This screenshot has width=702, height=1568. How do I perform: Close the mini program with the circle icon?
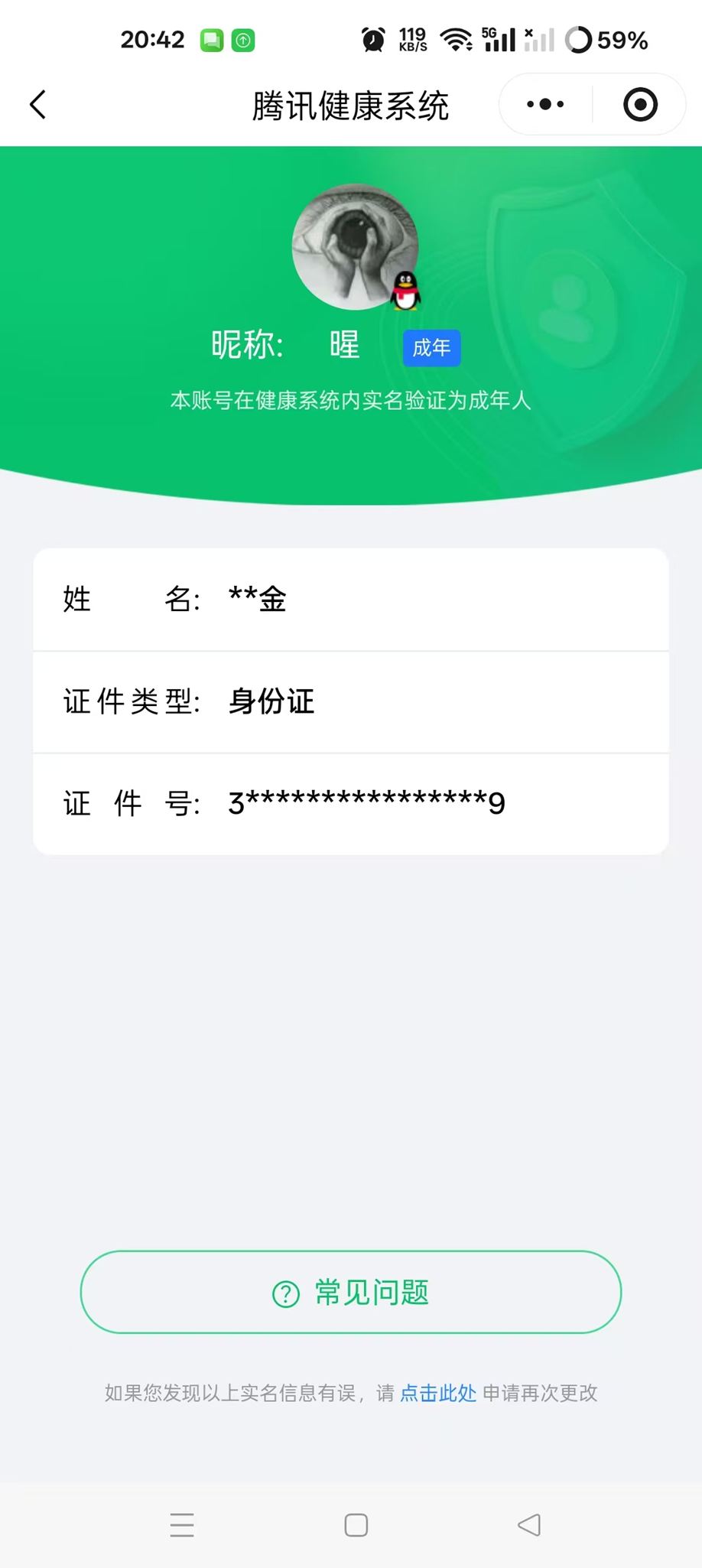point(640,105)
